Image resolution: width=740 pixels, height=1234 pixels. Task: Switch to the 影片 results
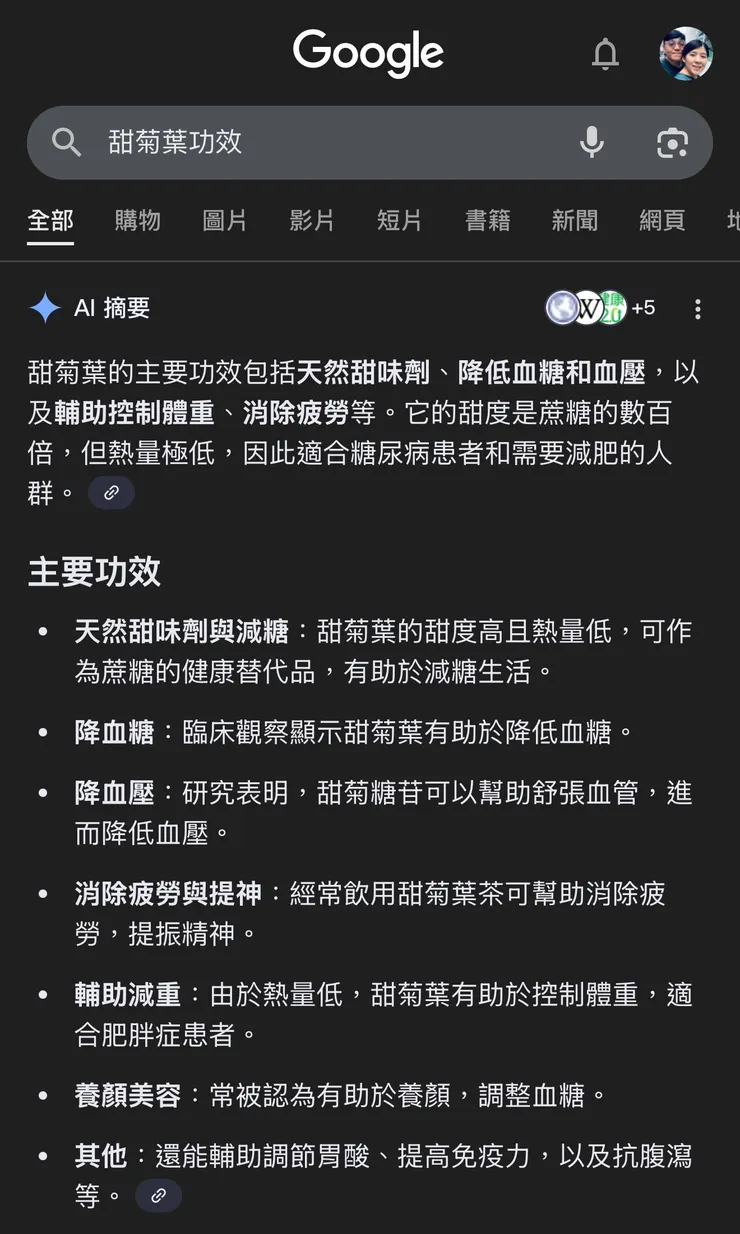(312, 221)
